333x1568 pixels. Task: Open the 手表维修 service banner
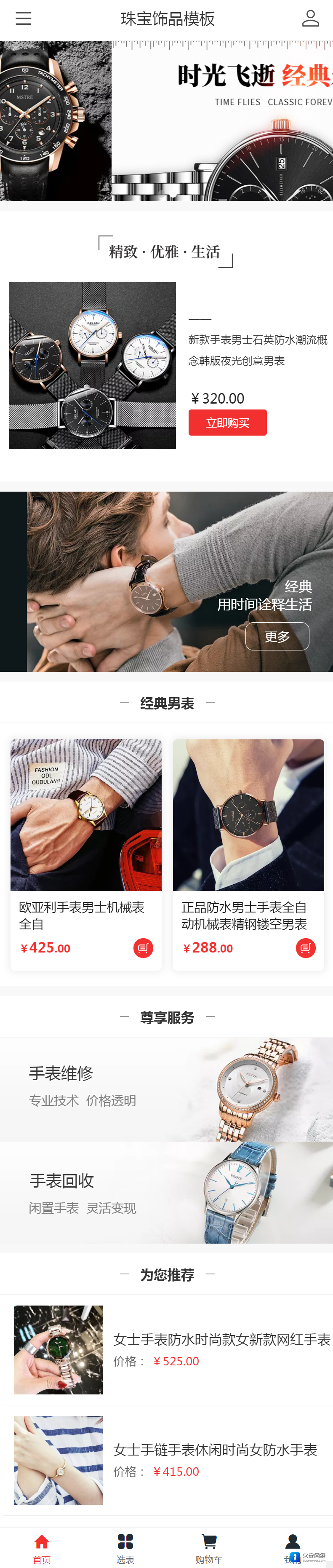(x=166, y=1089)
